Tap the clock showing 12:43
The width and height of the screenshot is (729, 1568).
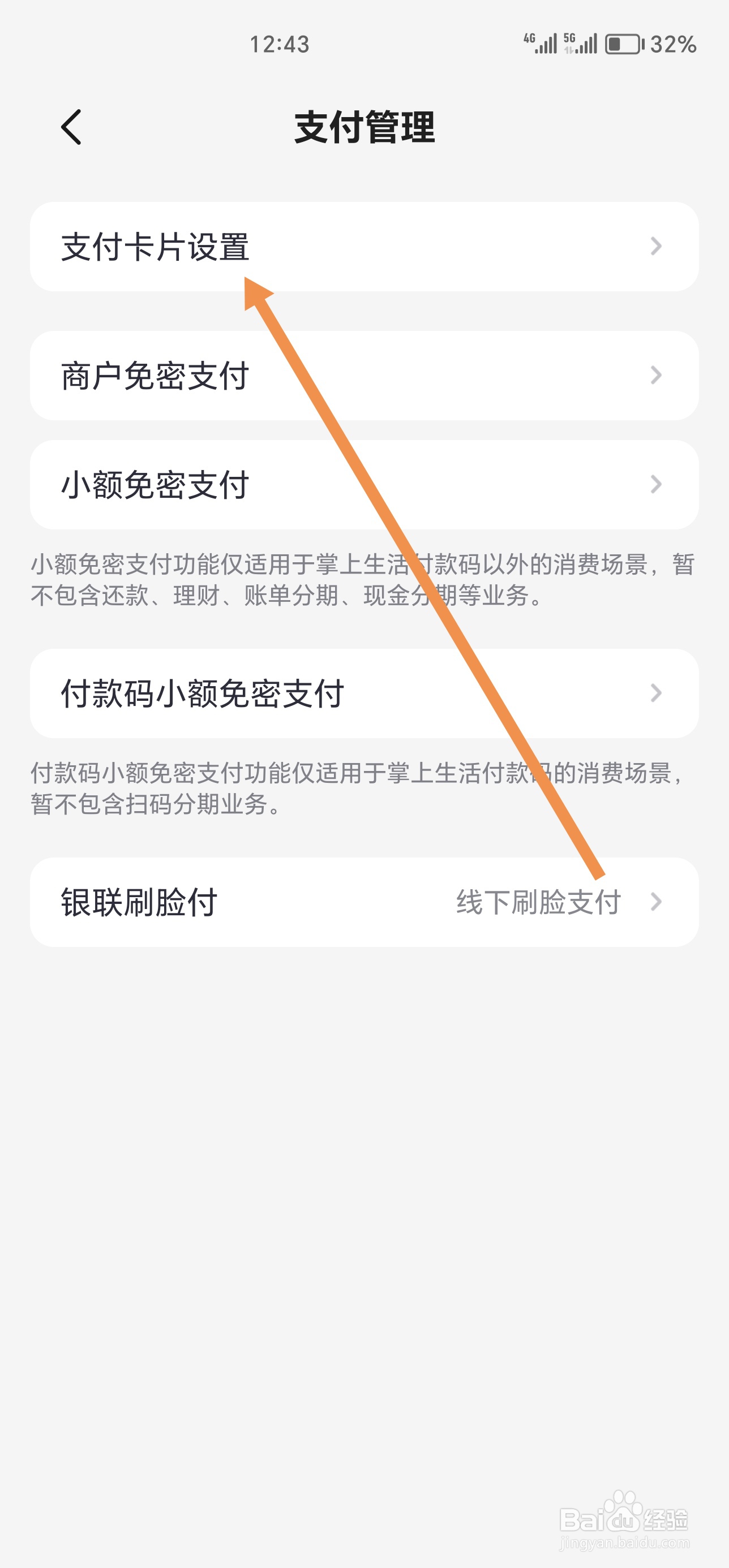click(x=280, y=43)
